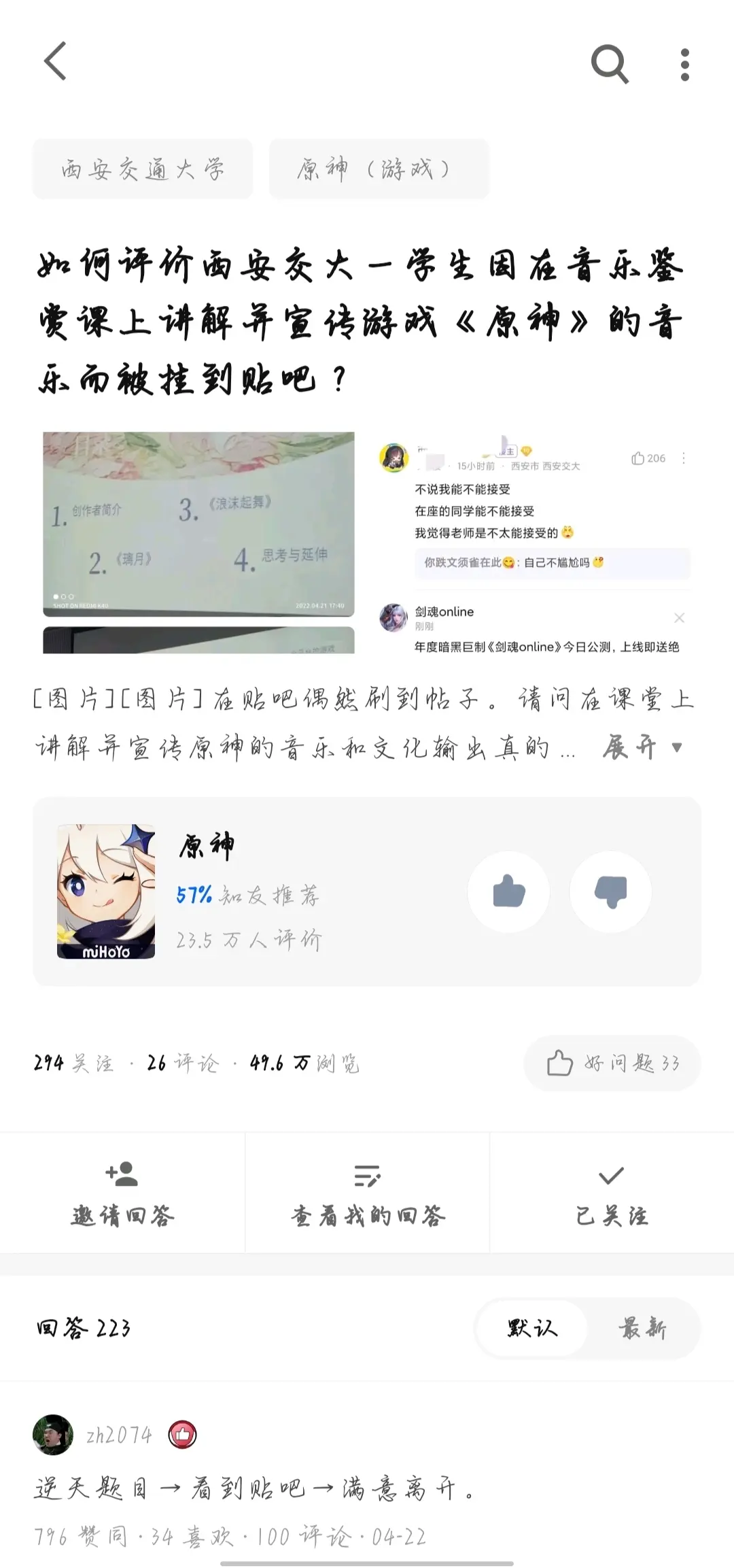Open the search magnifier icon
This screenshot has height=1568, width=734.
point(610,64)
